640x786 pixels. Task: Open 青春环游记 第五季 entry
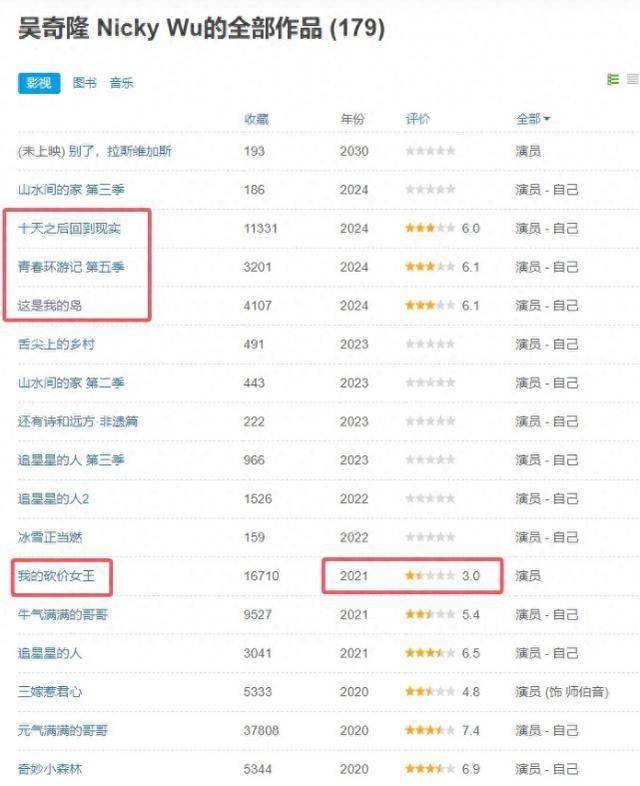pos(71,267)
